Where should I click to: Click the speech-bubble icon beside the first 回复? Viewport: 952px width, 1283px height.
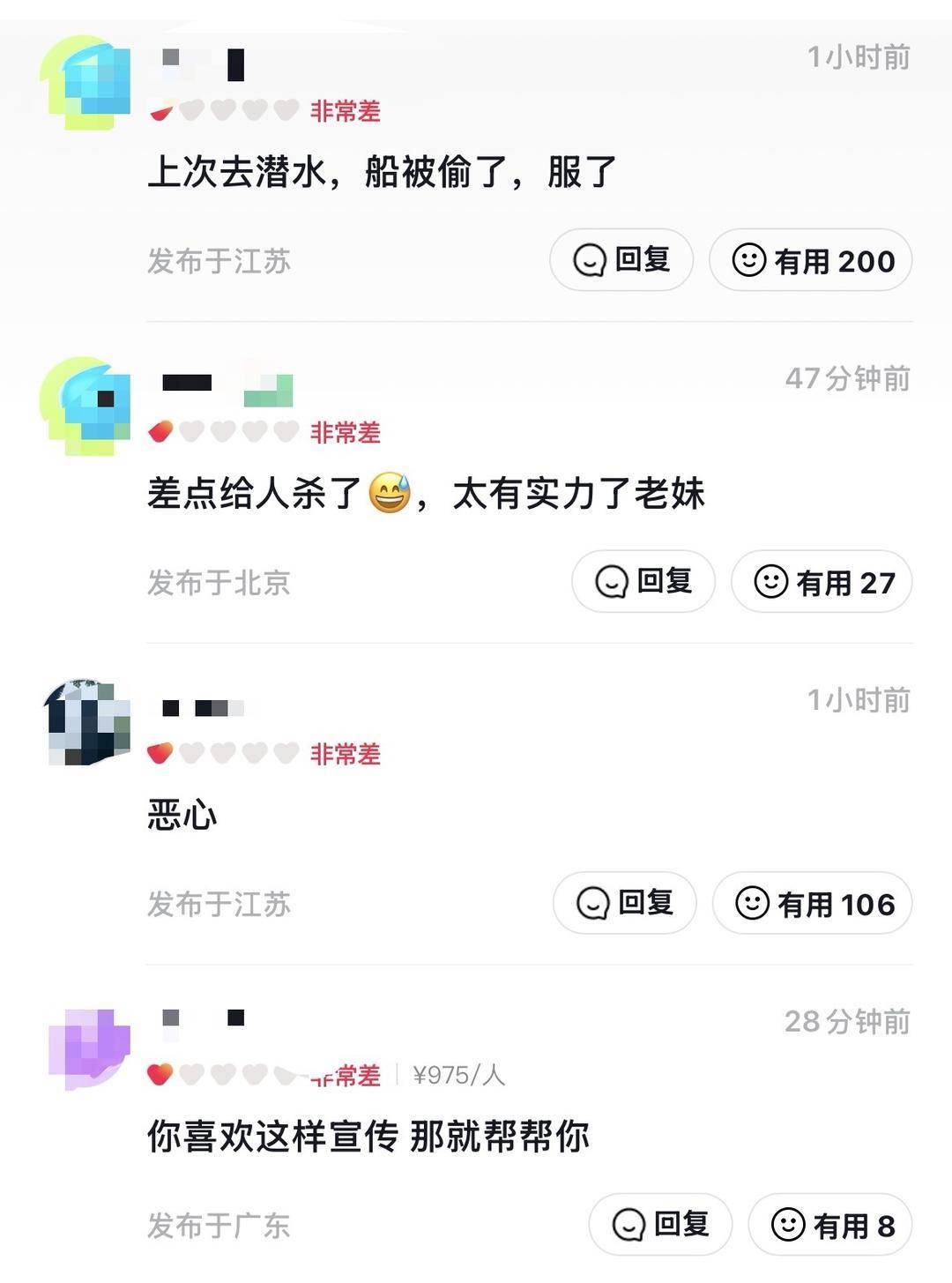point(589,259)
